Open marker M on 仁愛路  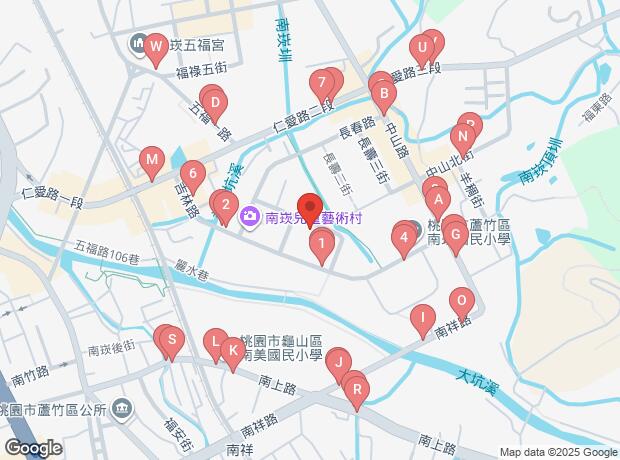[152, 159]
